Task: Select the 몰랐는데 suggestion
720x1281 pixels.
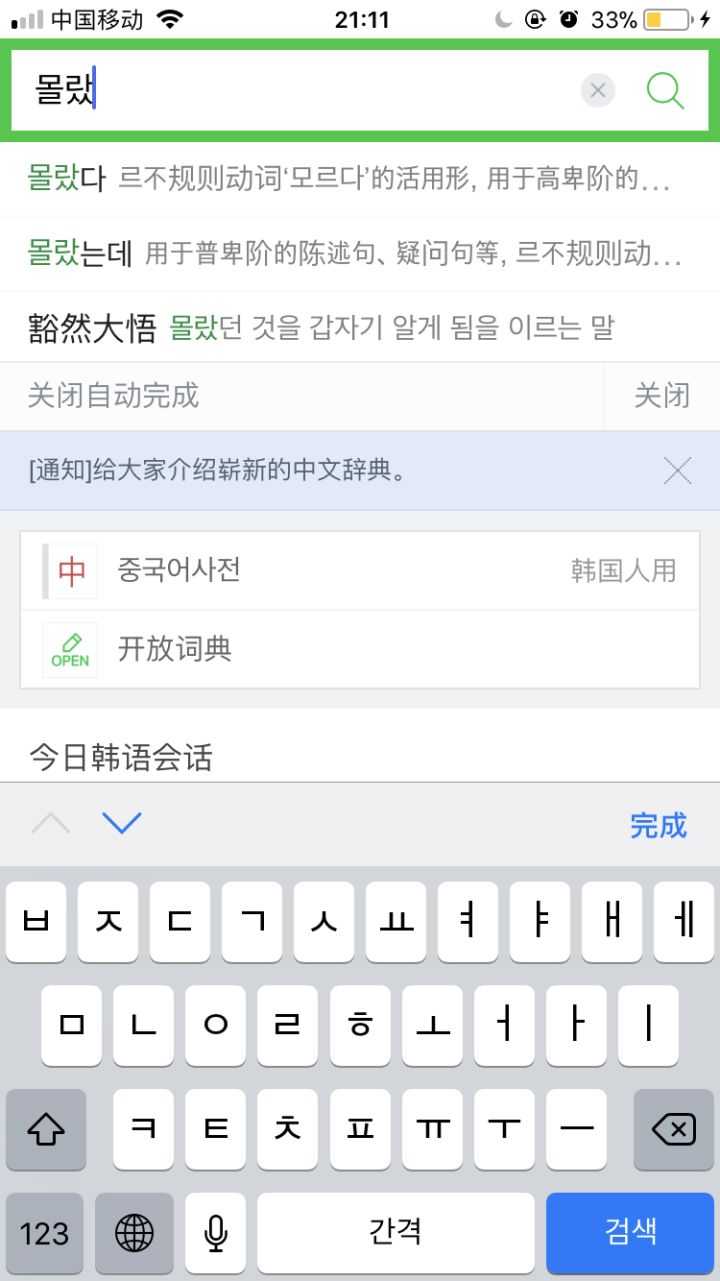Action: [354, 254]
